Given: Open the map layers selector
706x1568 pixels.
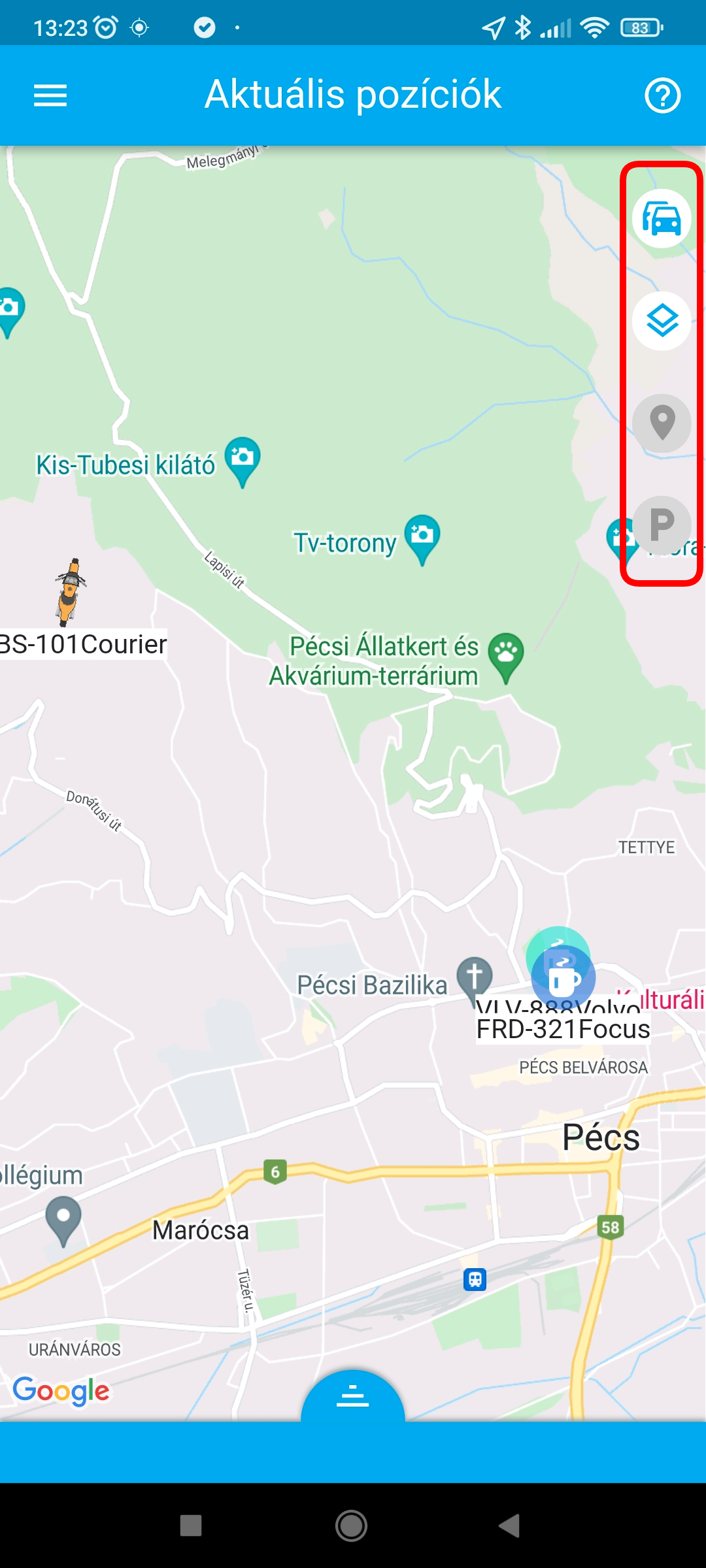Looking at the screenshot, I should pyautogui.click(x=662, y=321).
